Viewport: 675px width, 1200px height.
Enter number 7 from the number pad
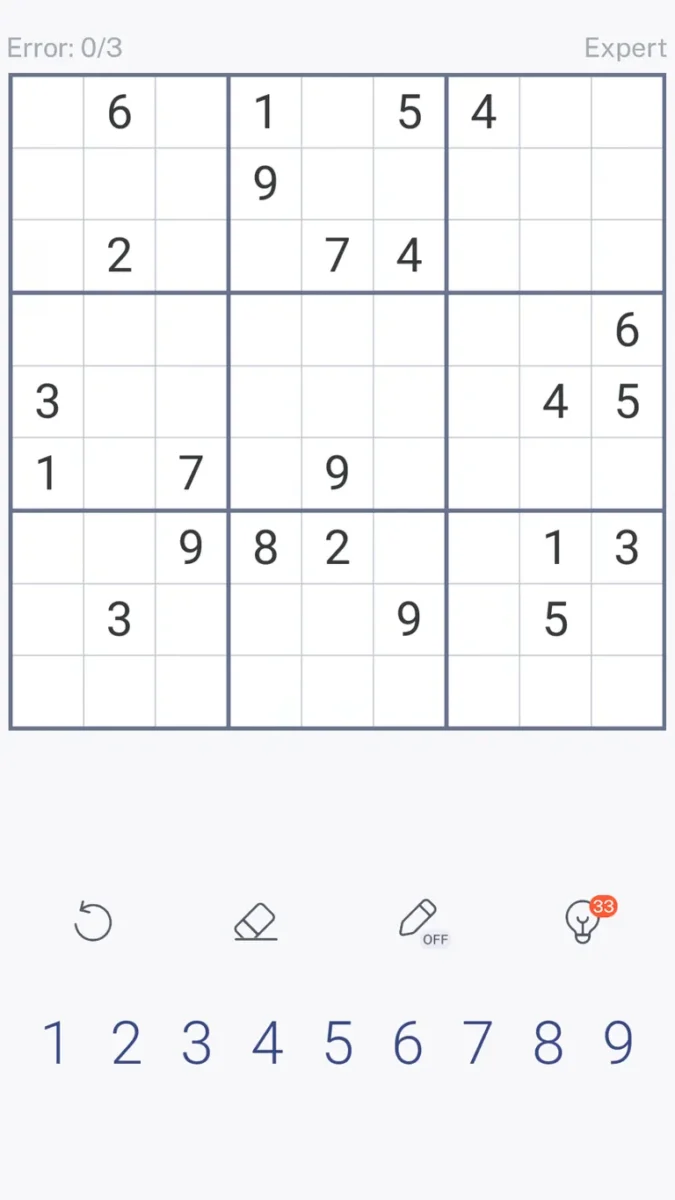point(477,1043)
